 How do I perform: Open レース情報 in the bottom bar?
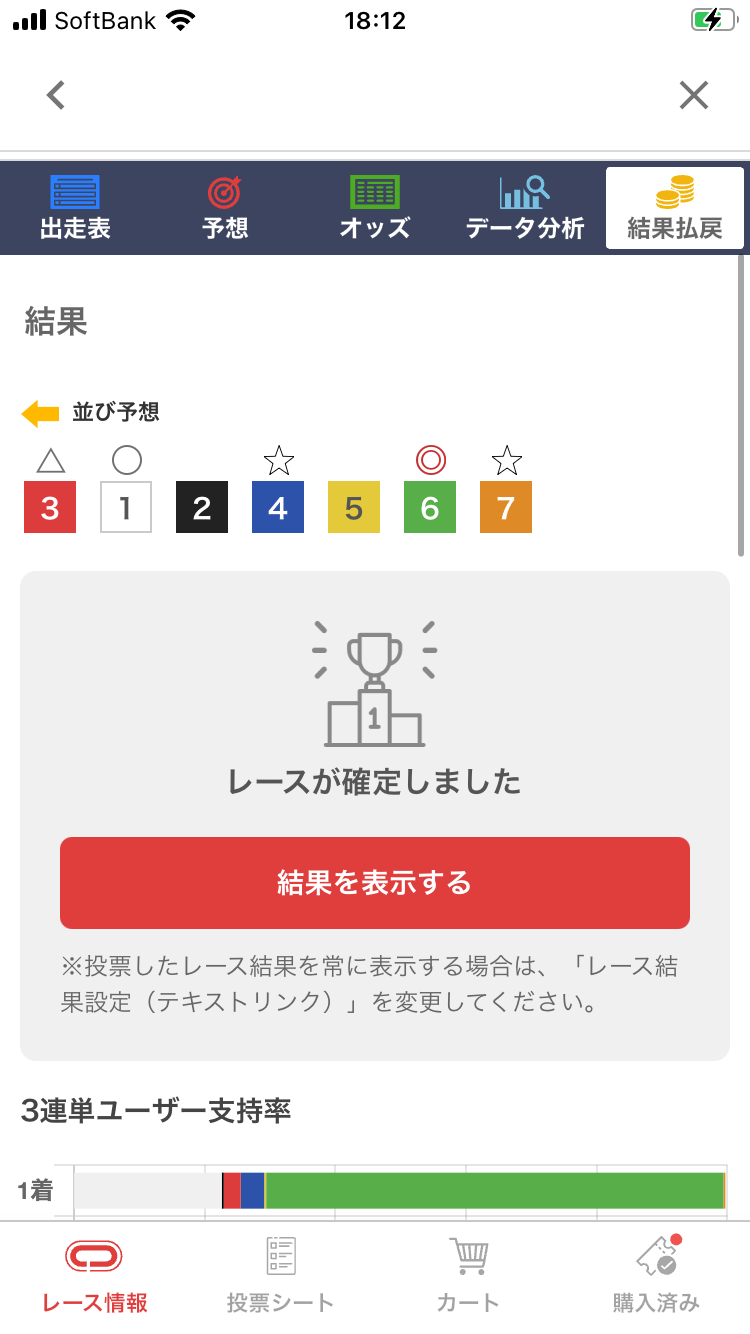94,1275
